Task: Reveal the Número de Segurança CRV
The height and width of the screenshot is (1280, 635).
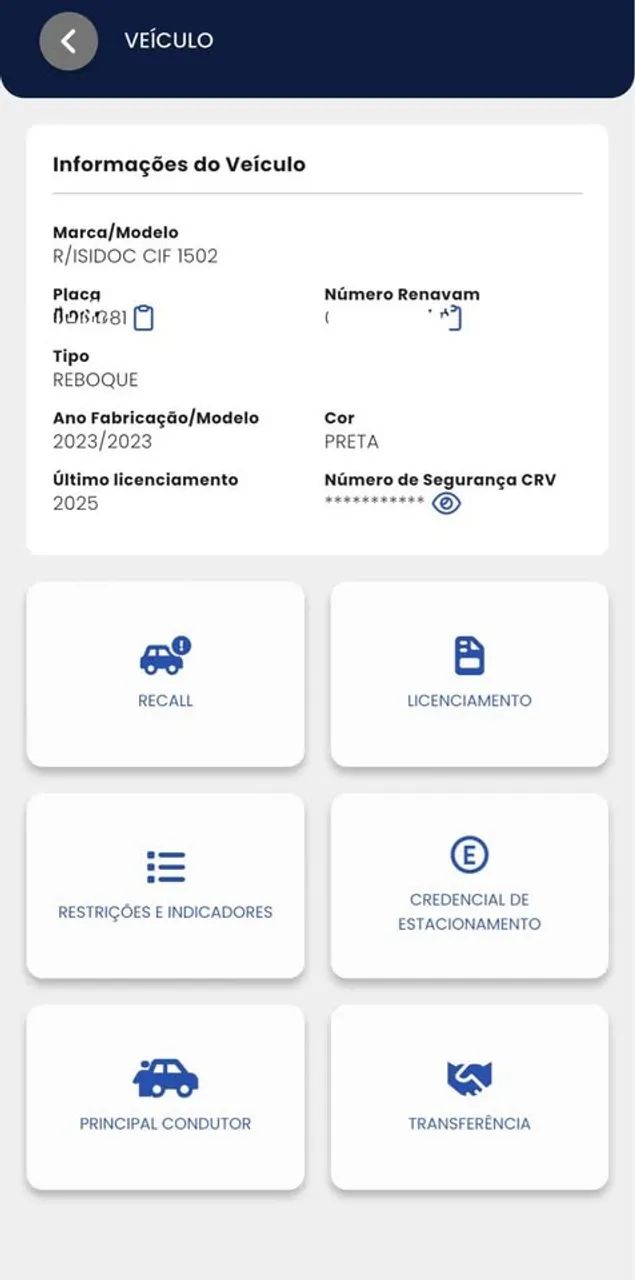Action: (x=446, y=503)
